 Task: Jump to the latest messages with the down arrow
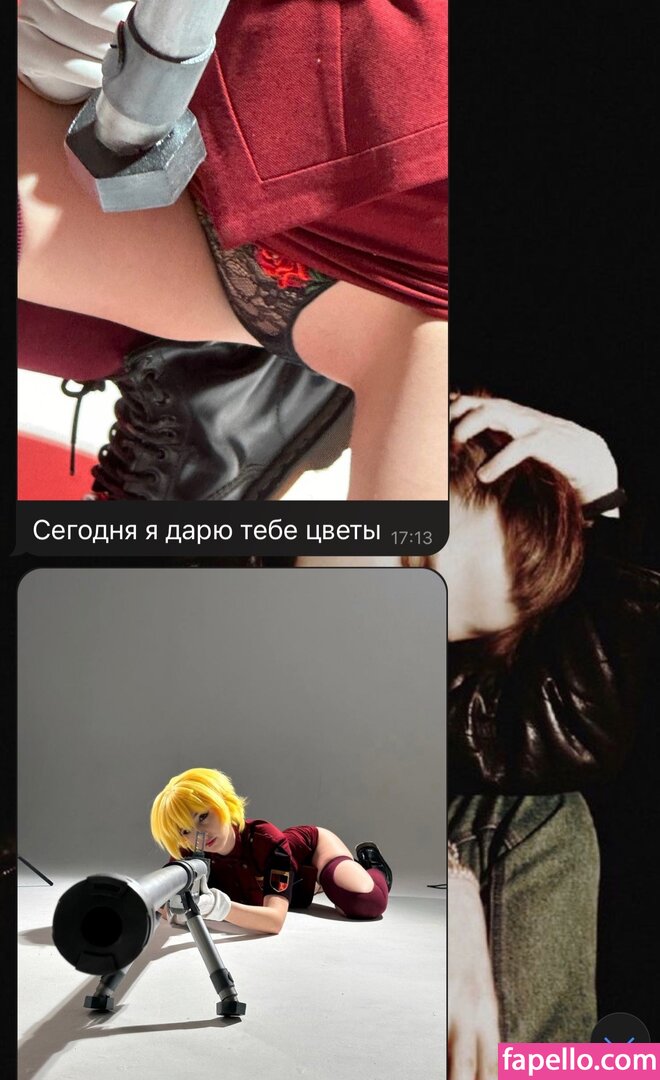coord(619,1035)
